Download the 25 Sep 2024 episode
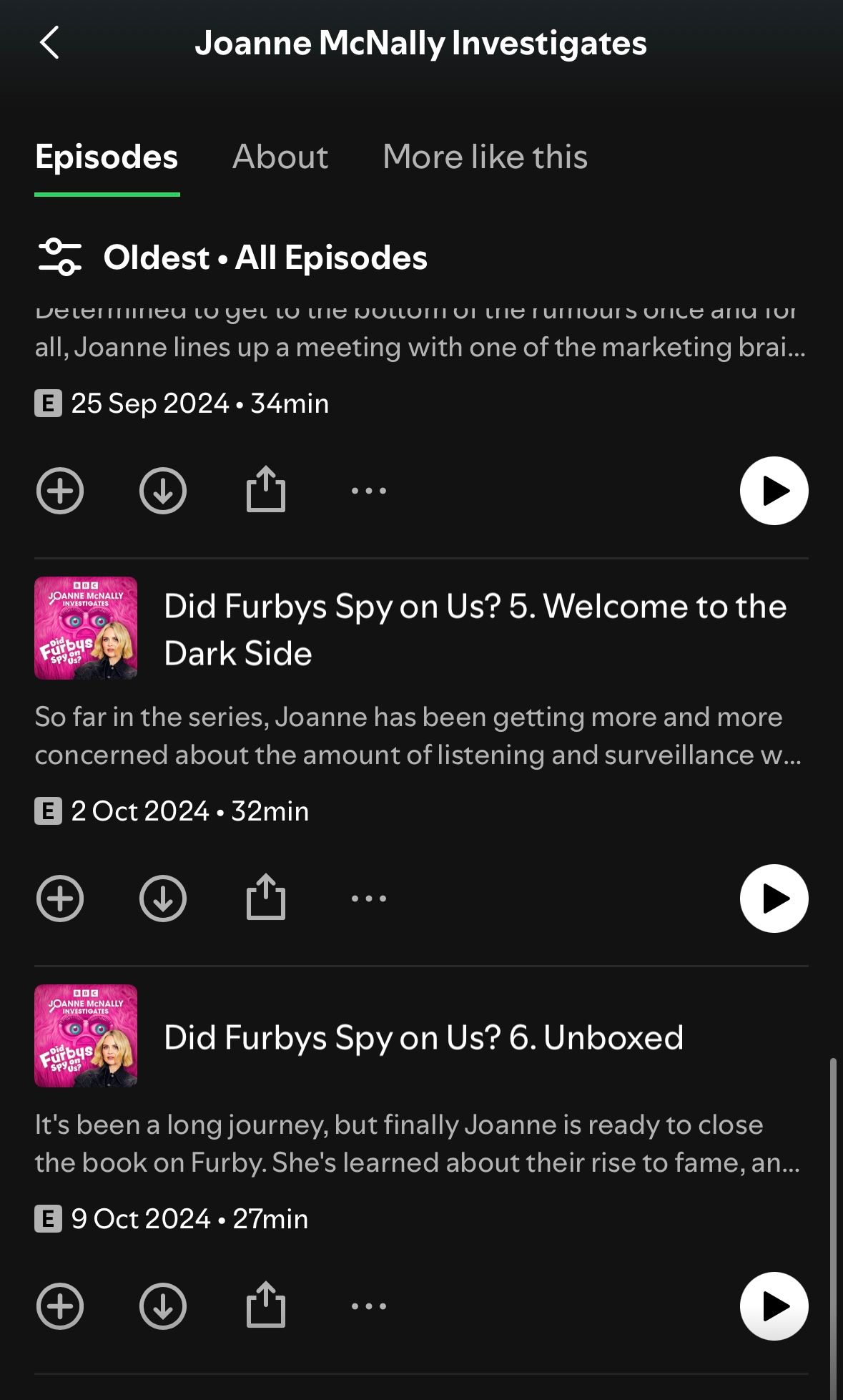This screenshot has height=1400, width=843. [x=163, y=491]
